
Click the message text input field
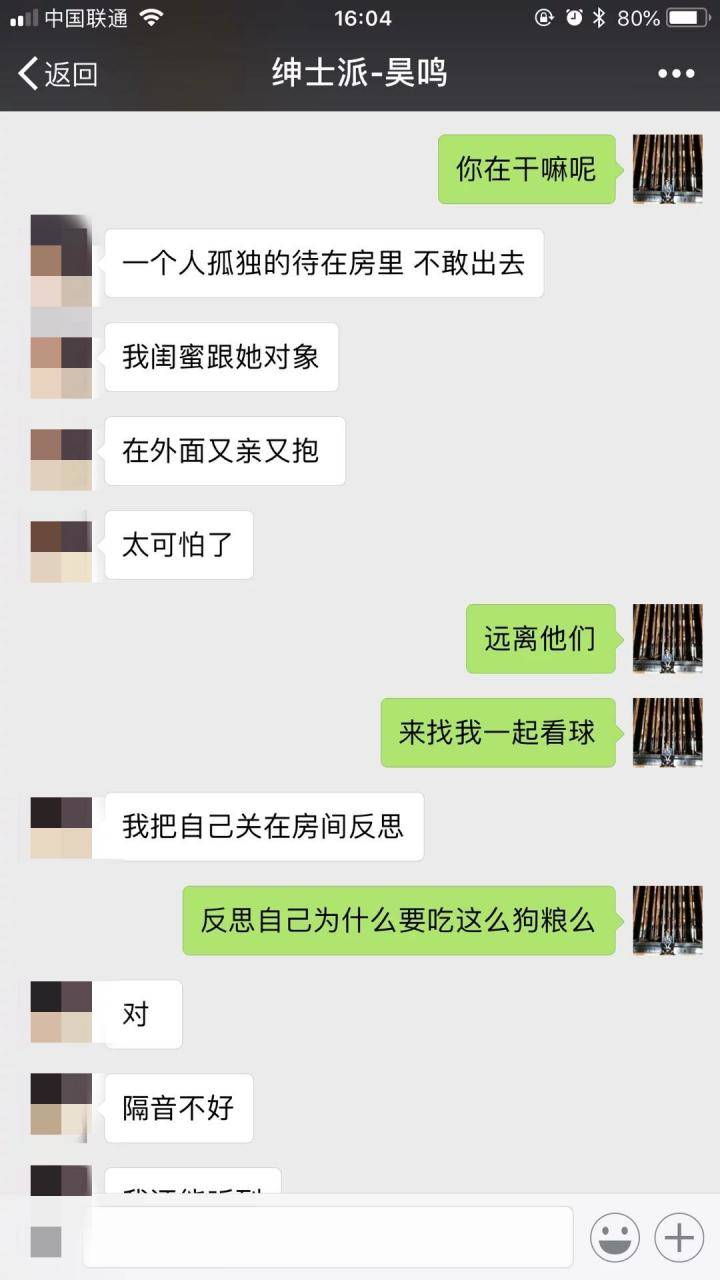tap(330, 1236)
